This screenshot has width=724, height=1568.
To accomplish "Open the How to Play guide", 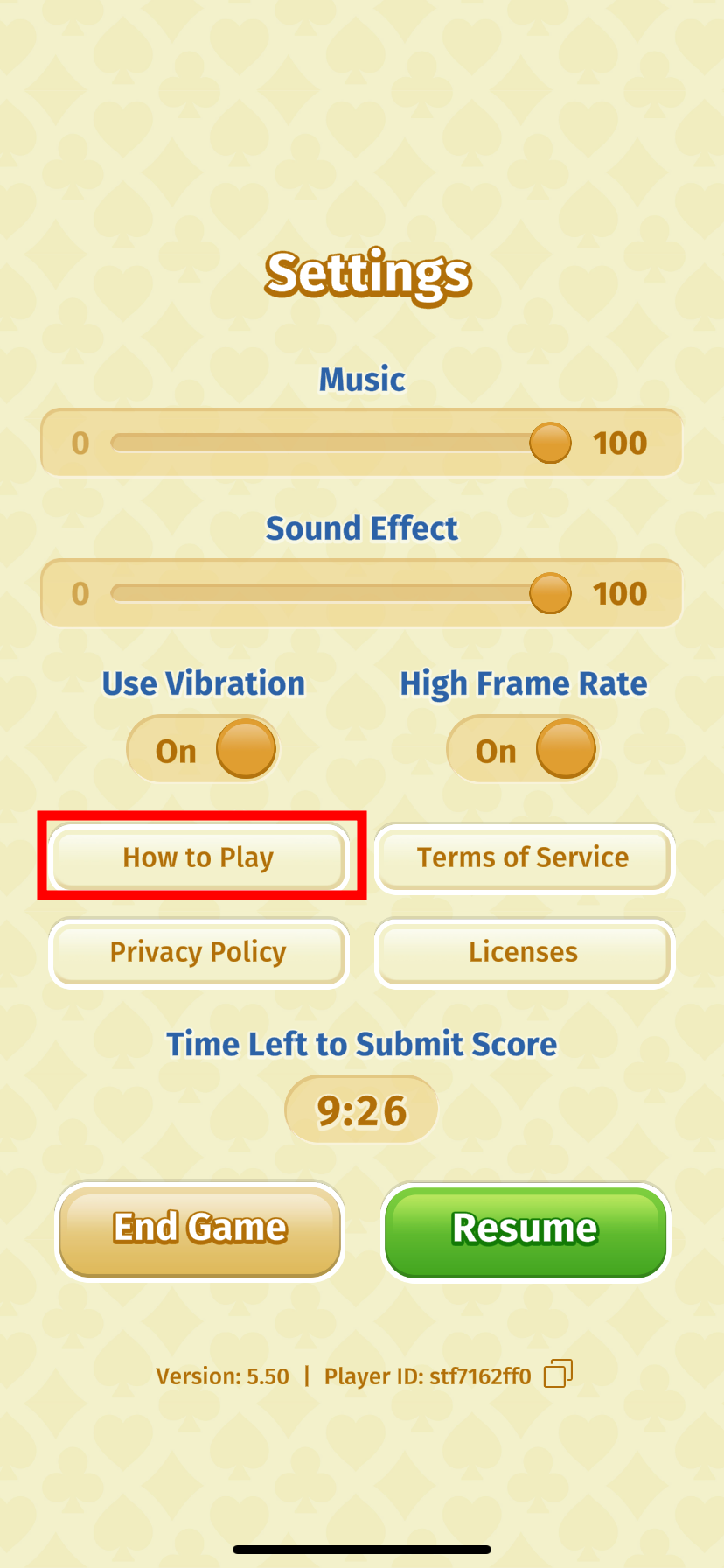I will click(198, 857).
